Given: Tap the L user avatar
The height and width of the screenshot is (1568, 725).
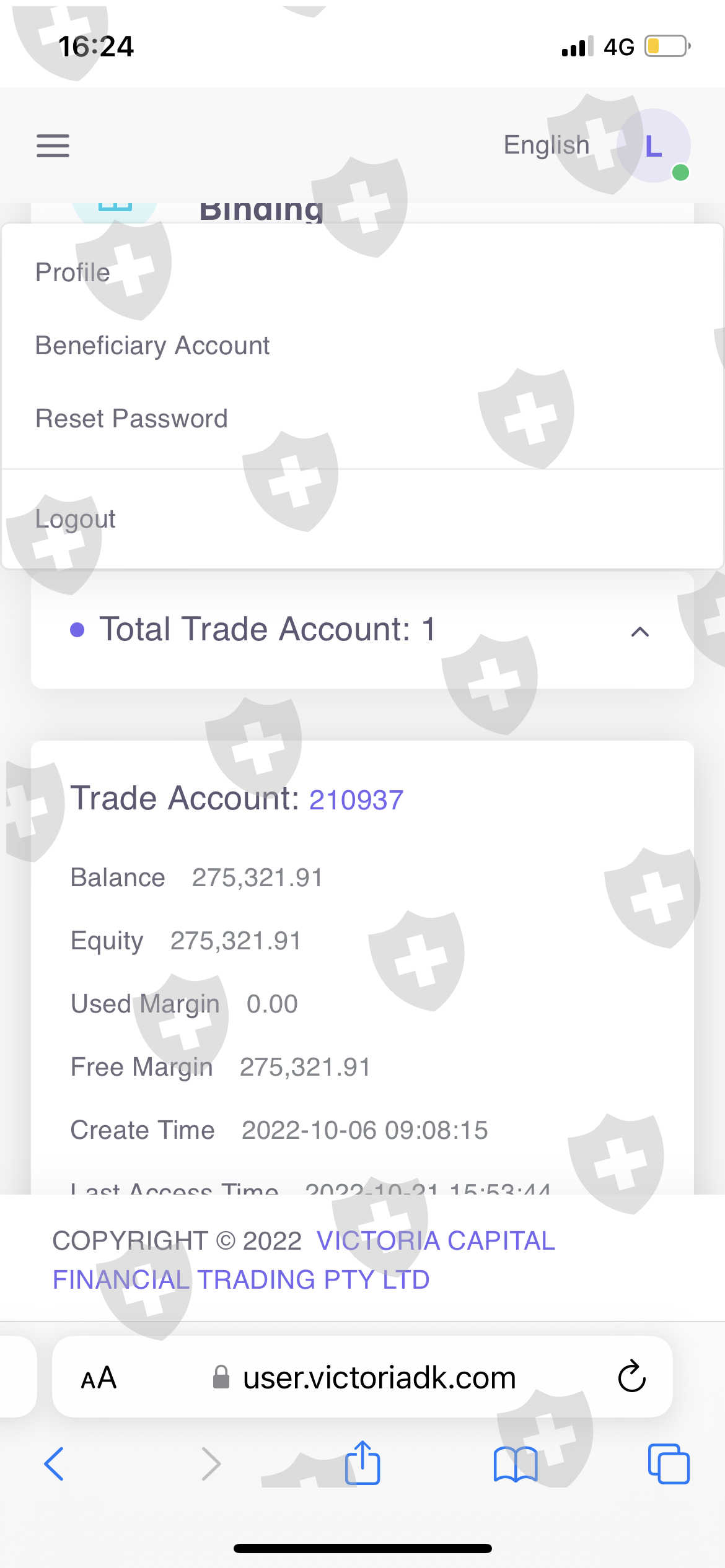Looking at the screenshot, I should [654, 146].
